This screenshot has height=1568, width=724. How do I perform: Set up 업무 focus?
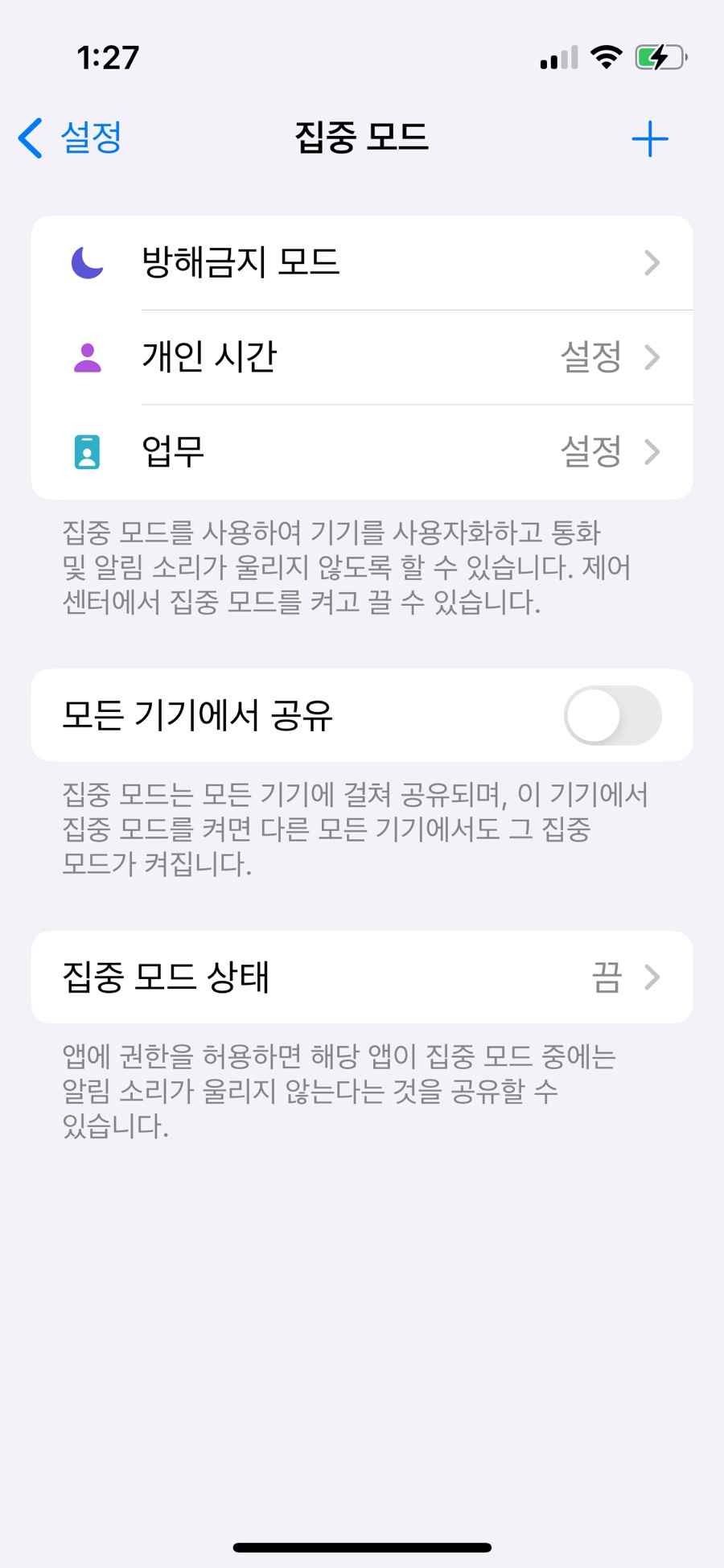pos(362,451)
